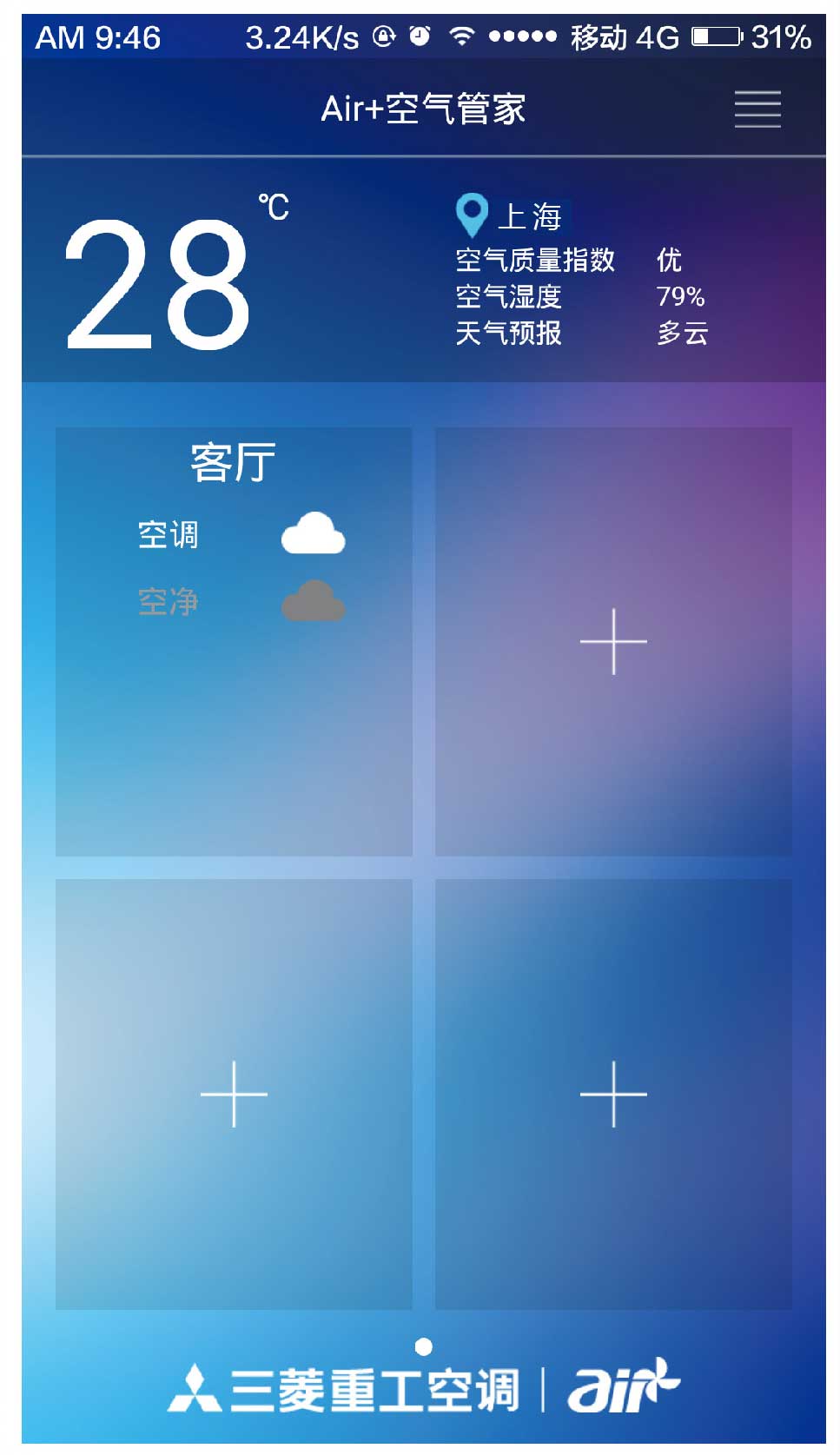Add a room below 客厅
The image size is (840, 1455).
point(234,1094)
